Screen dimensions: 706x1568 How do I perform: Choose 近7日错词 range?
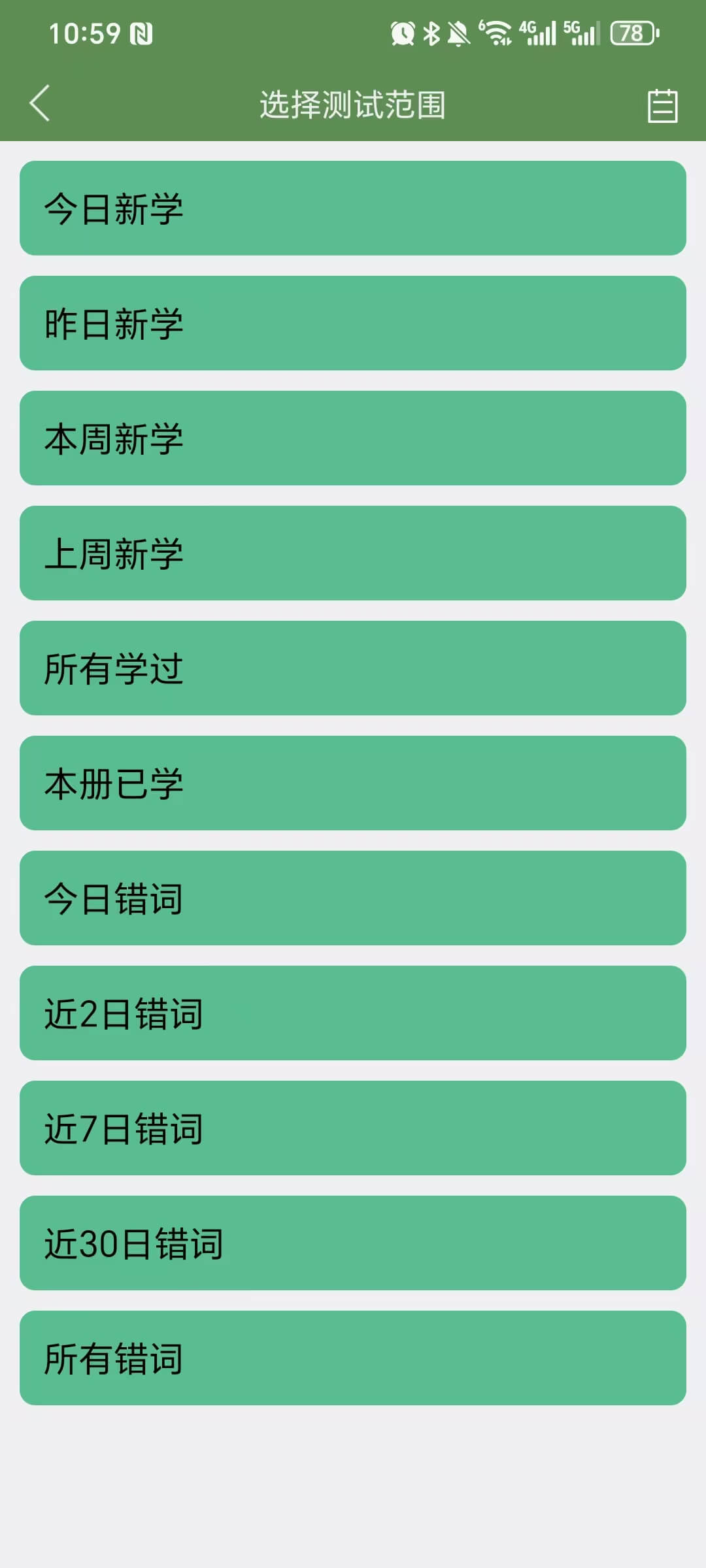353,1128
